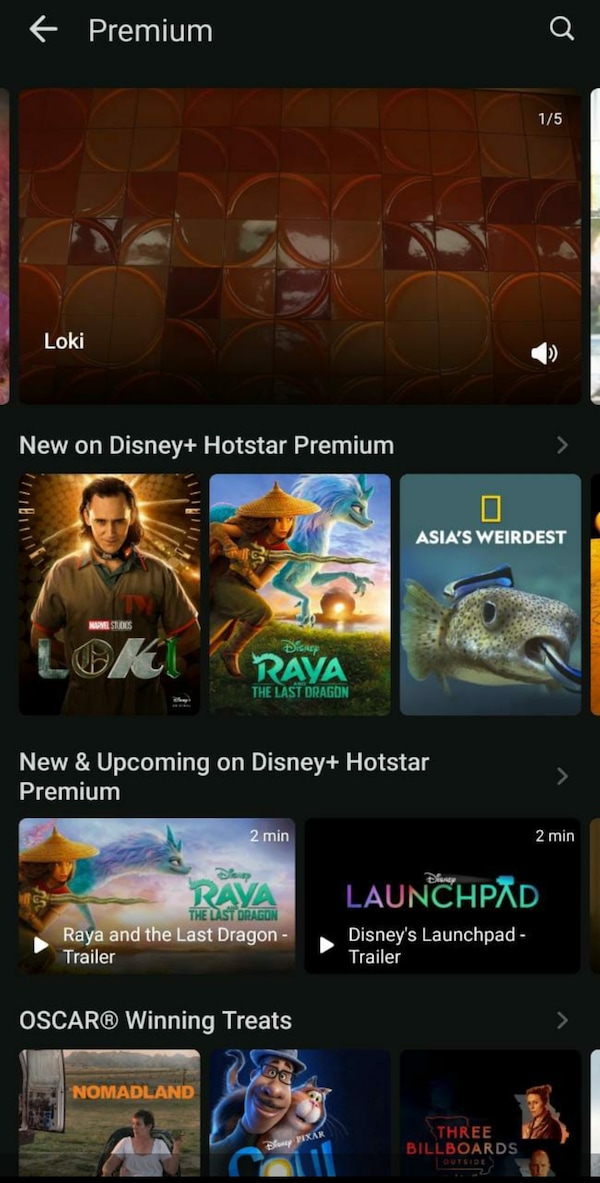600x1183 pixels.
Task: Open the search icon
Action: pos(562,29)
